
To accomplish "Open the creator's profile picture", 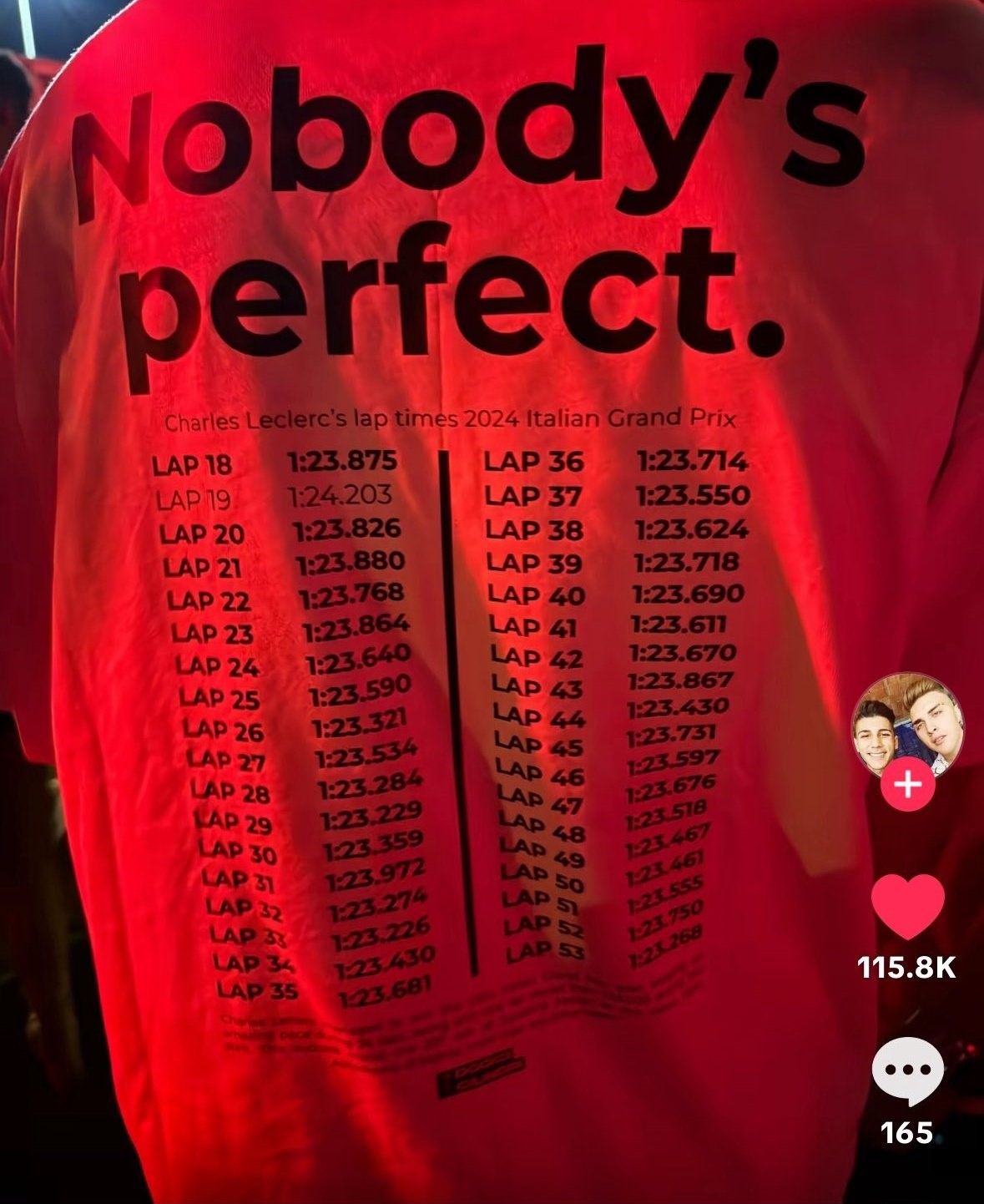I will (907, 725).
